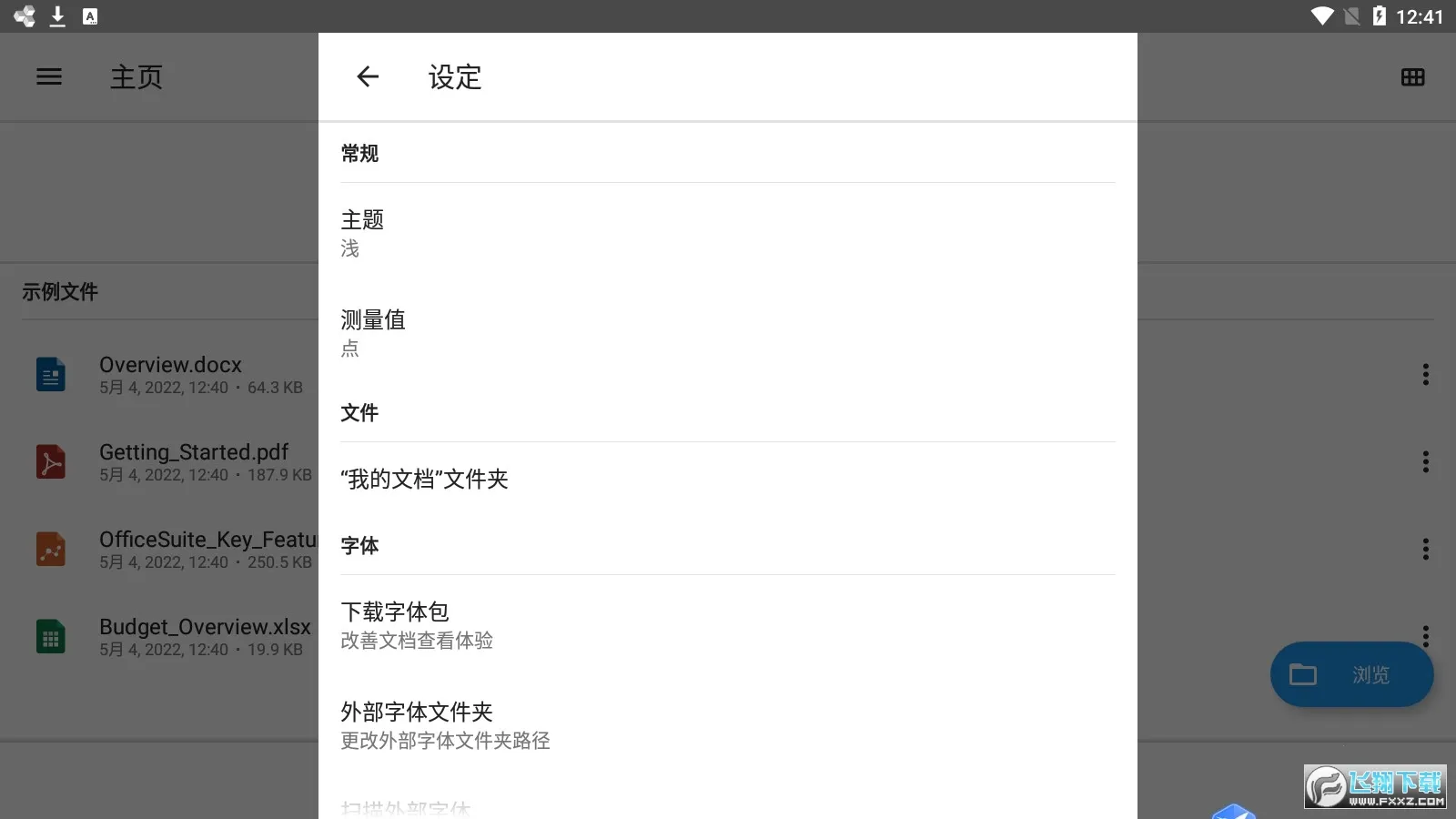
Task: Show more options for OfficeSuite_Key_Features
Action: pos(1425,549)
